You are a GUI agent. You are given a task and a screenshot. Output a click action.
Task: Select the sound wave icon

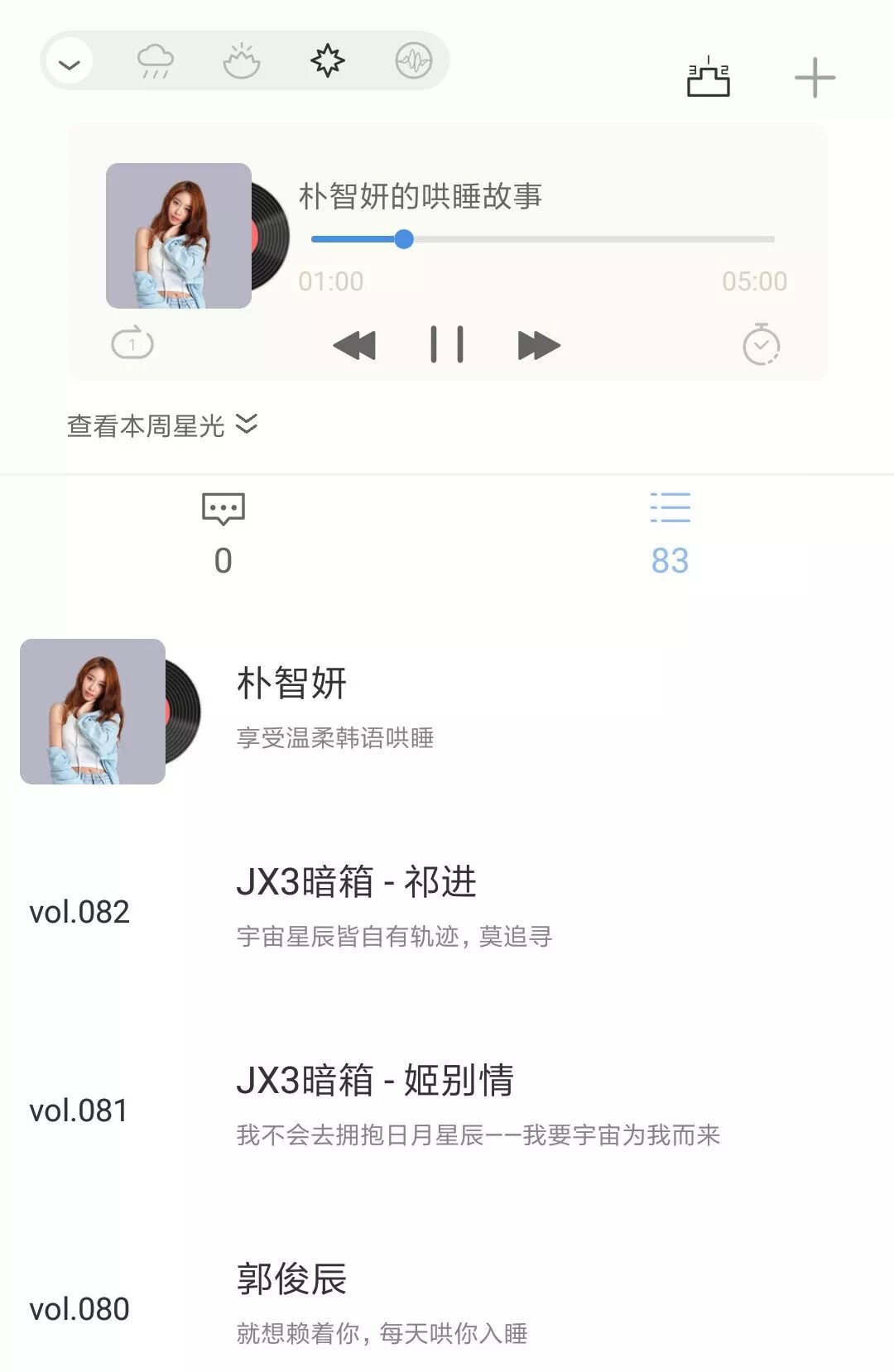click(x=414, y=61)
